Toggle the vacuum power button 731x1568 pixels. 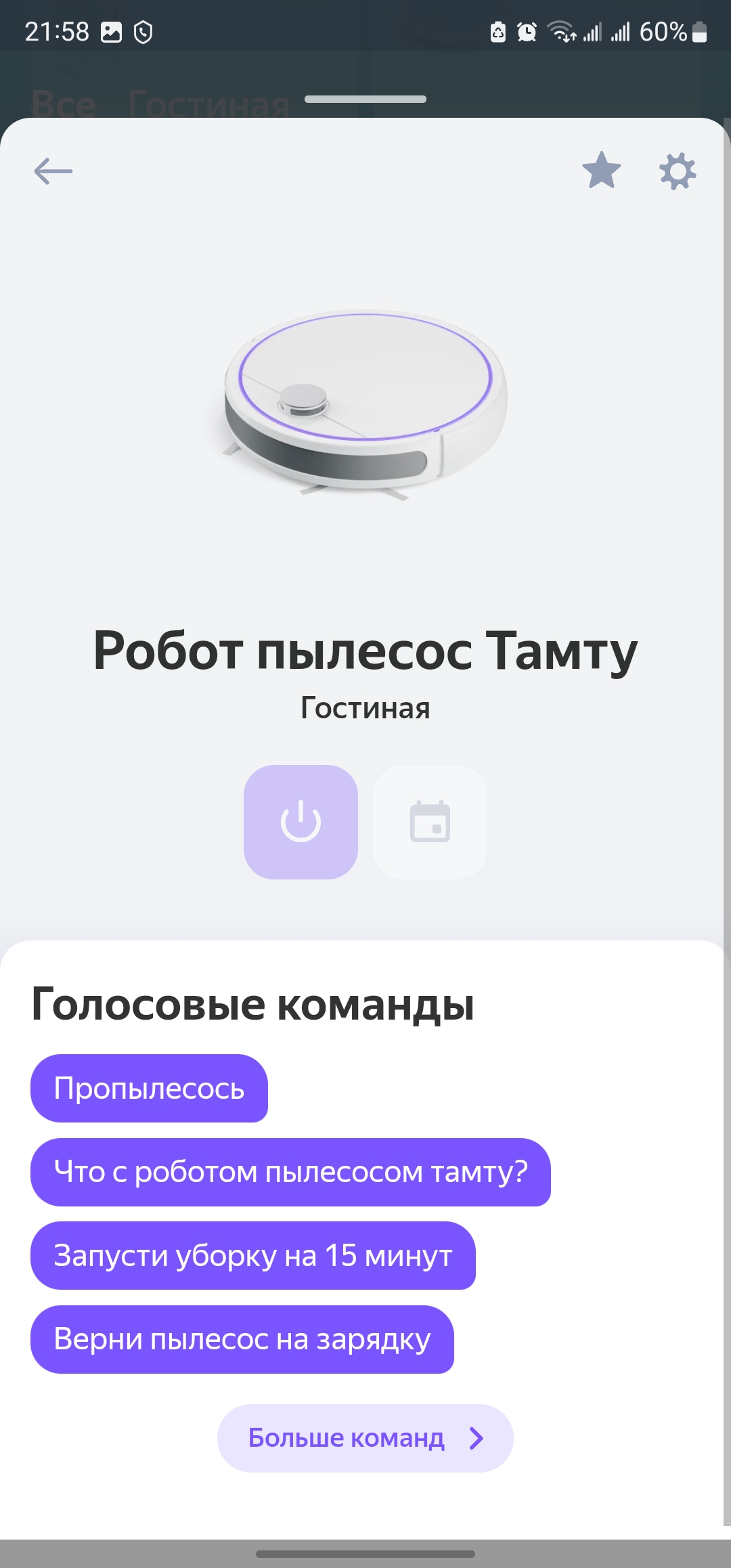click(x=301, y=822)
